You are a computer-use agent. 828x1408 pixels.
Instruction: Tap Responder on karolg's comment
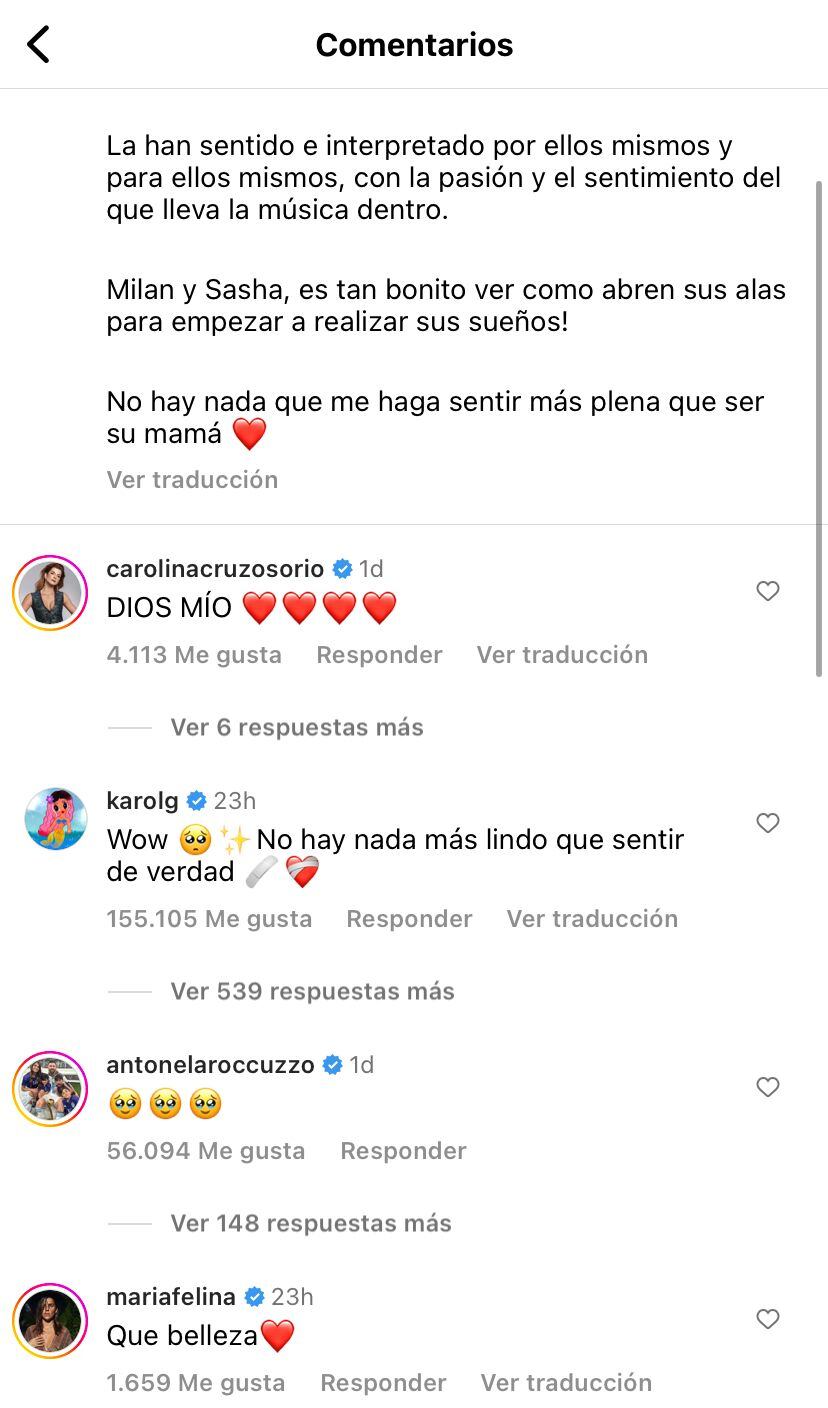click(410, 918)
